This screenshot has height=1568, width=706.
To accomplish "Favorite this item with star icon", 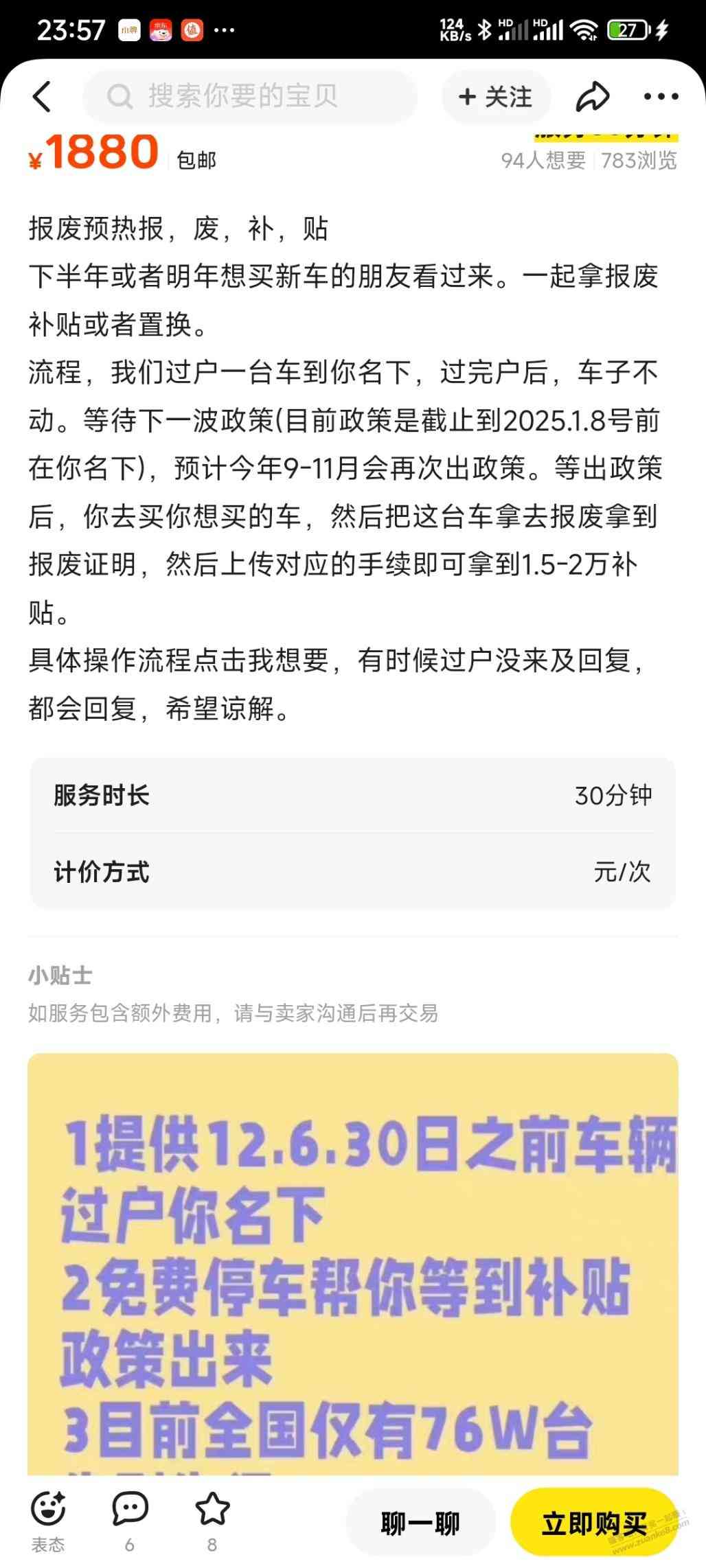I will [x=212, y=1508].
